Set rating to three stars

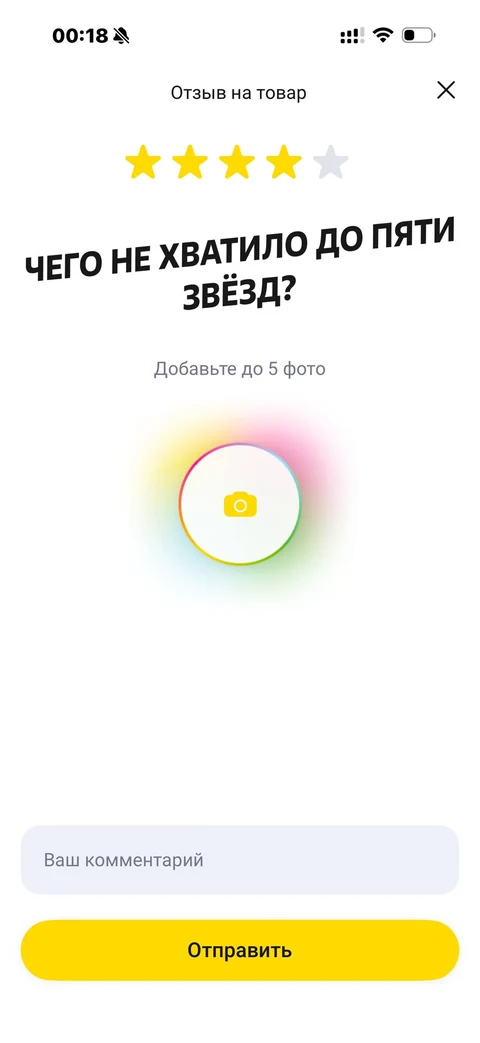[237, 163]
